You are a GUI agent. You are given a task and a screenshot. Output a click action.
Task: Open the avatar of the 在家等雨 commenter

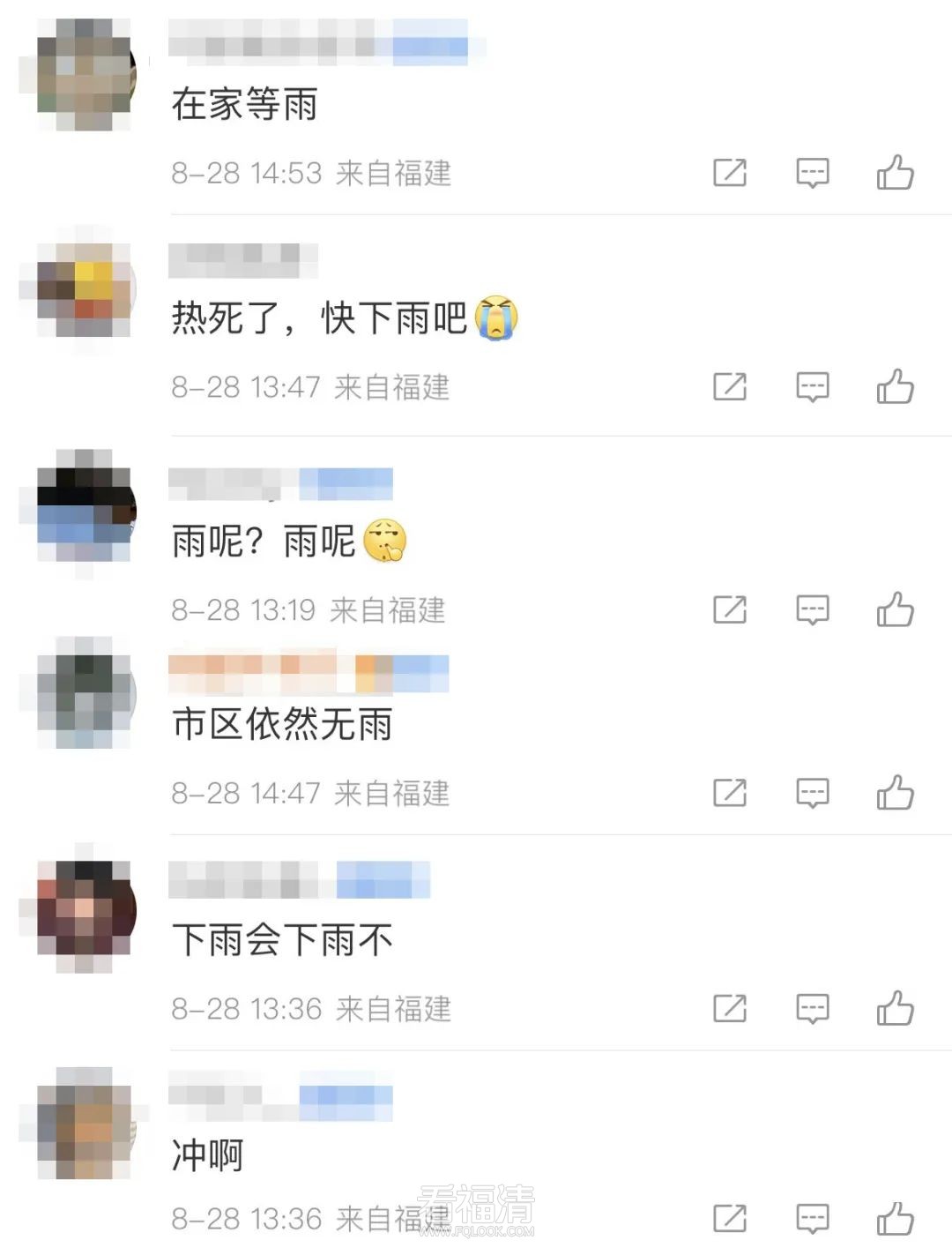[85, 74]
